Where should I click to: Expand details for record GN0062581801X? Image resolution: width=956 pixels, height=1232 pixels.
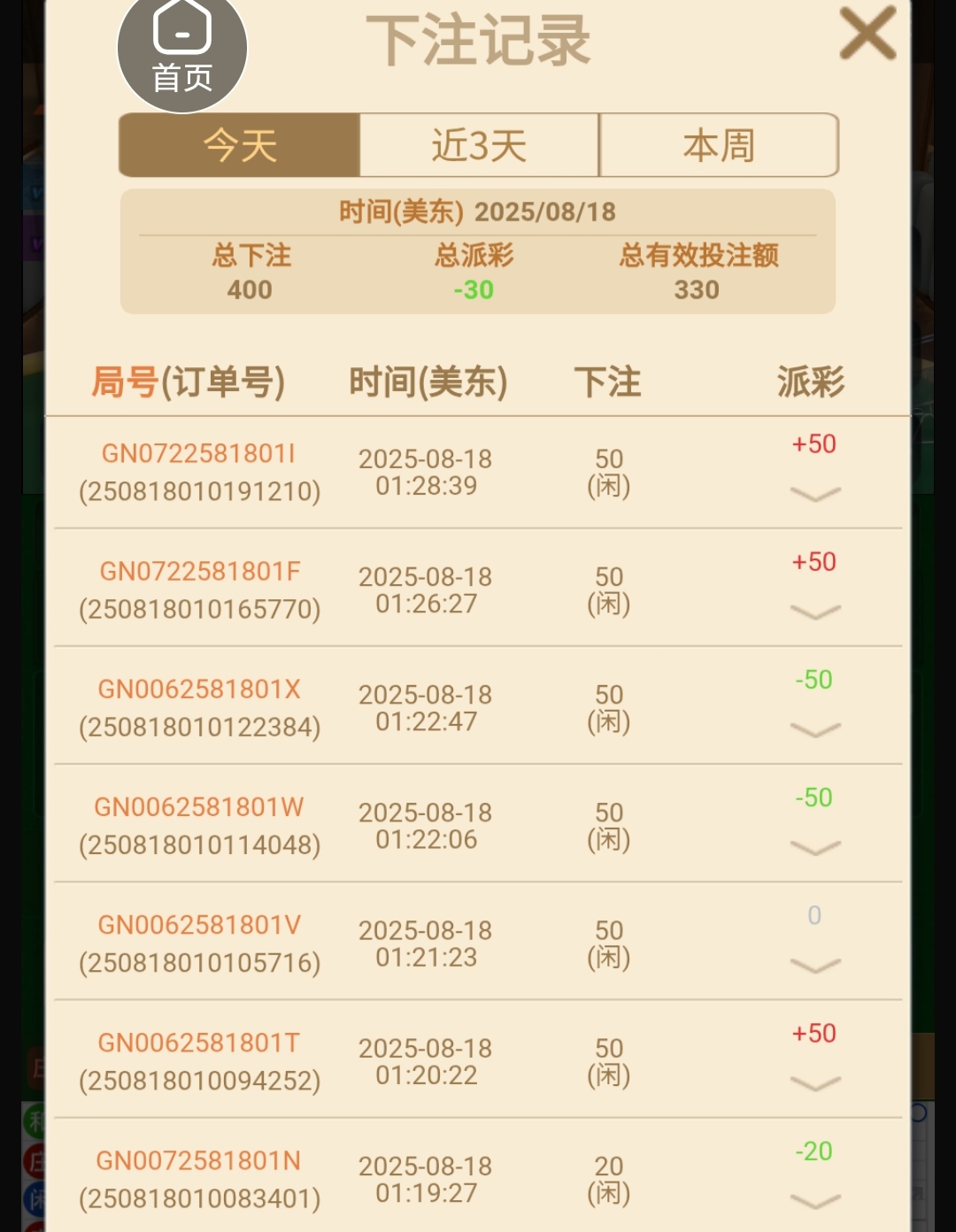point(814,729)
